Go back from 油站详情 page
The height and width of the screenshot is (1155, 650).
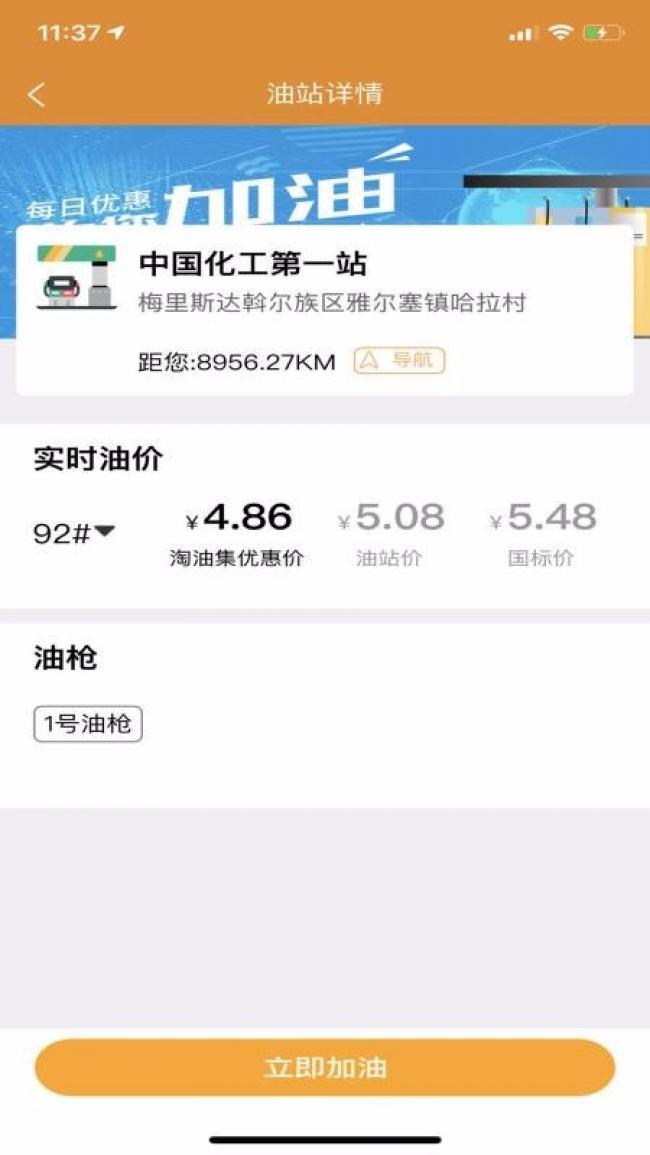click(37, 95)
